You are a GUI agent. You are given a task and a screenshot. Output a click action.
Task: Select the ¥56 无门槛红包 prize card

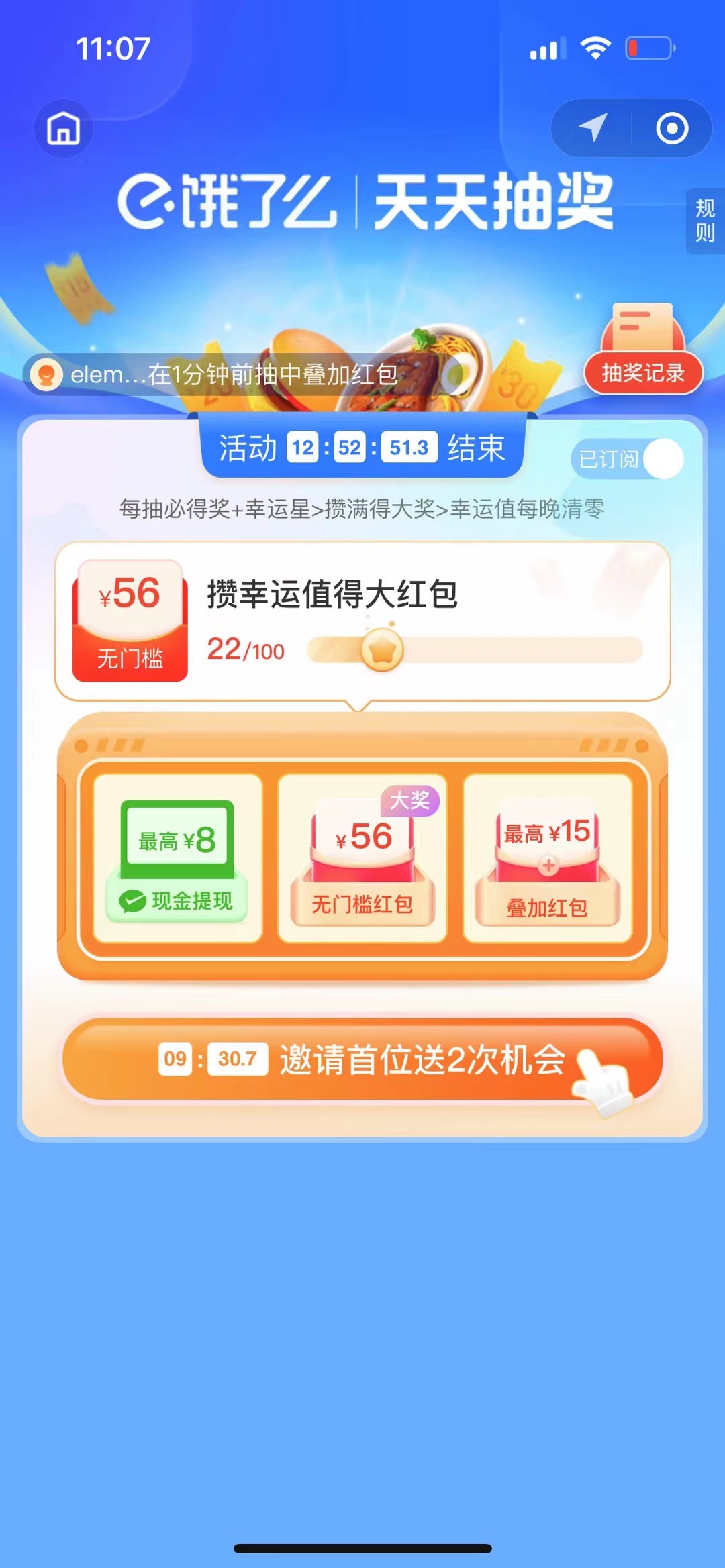point(362,859)
